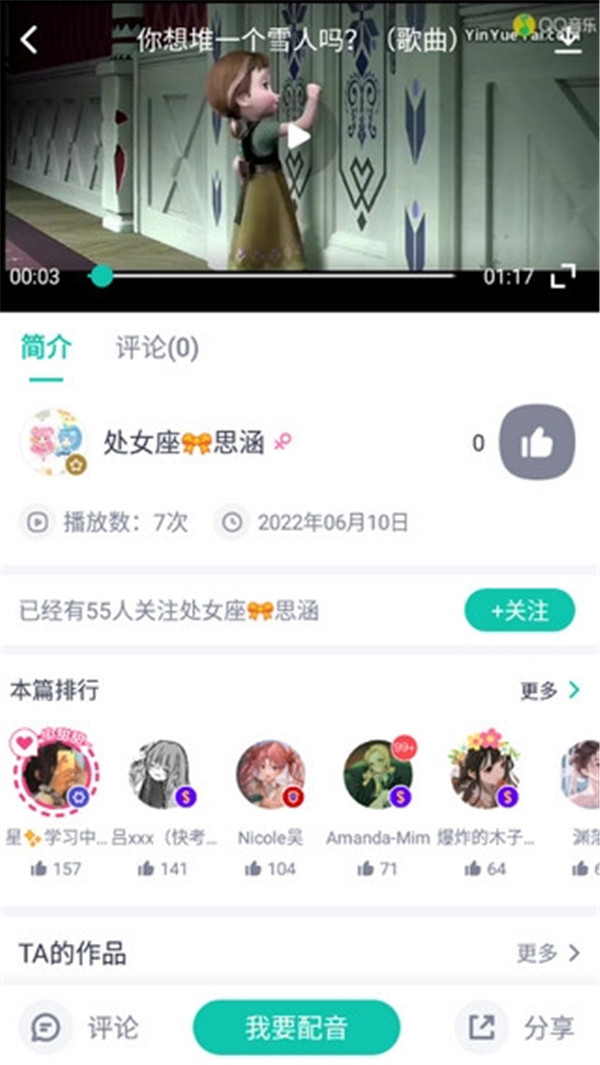Select the 简介 tab

pos(46,348)
